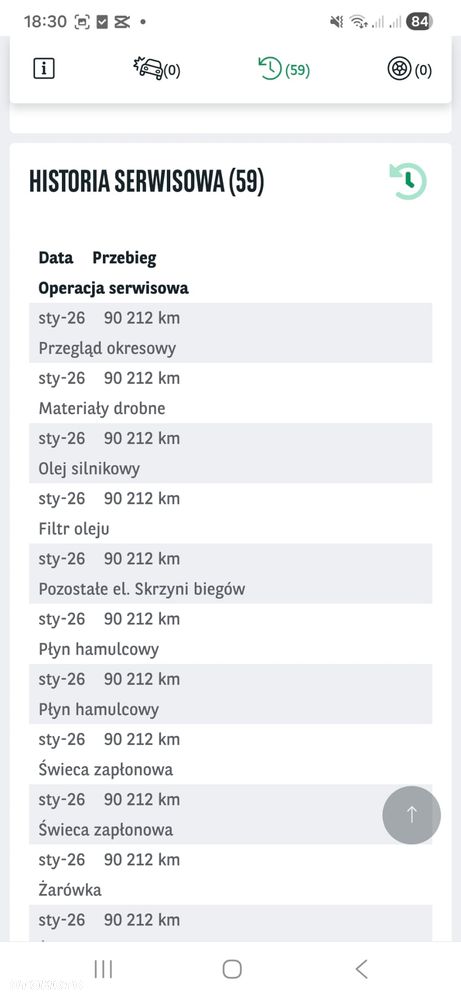Image resolution: width=461 pixels, height=999 pixels.
Task: Go to the home screen
Action: pos(232,969)
